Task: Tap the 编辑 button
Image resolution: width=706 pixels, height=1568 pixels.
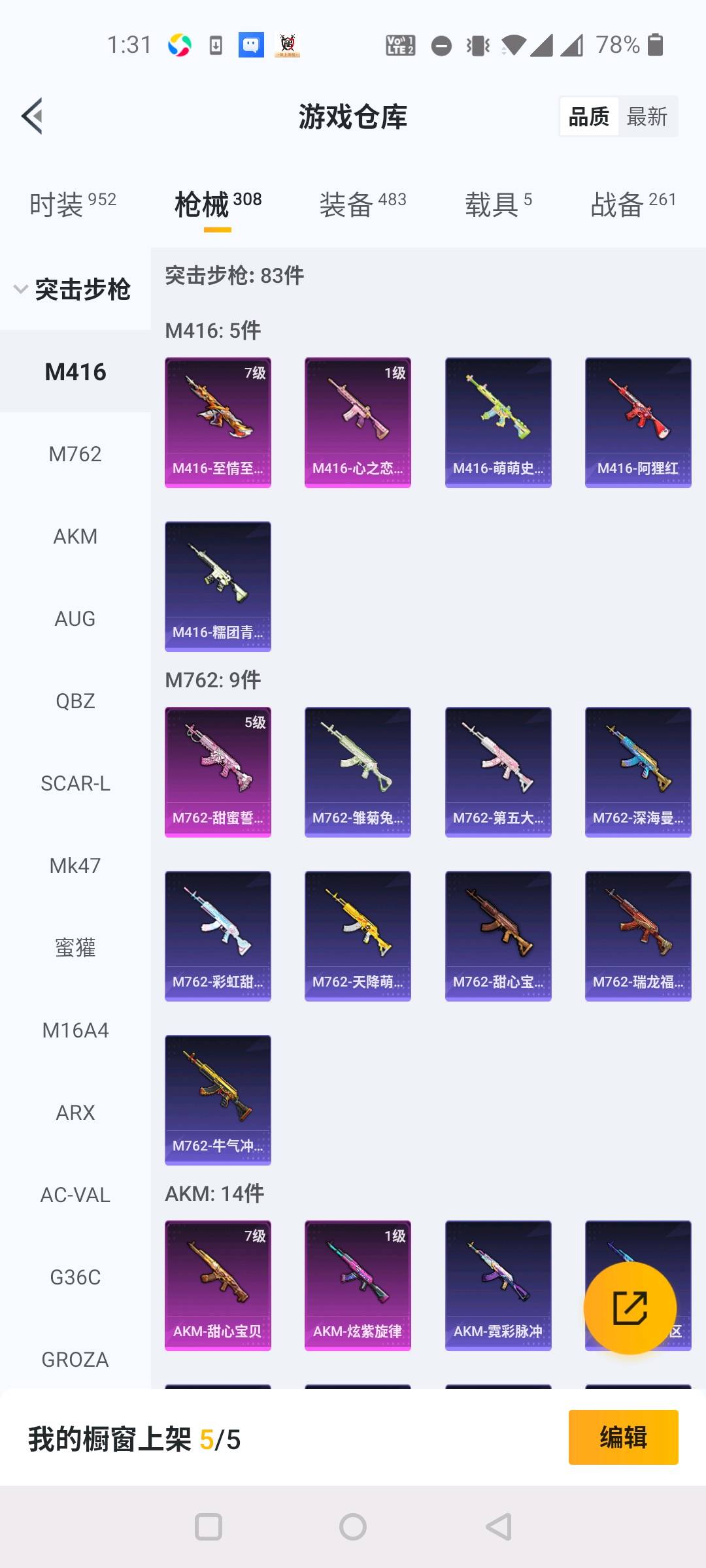Action: point(623,1437)
